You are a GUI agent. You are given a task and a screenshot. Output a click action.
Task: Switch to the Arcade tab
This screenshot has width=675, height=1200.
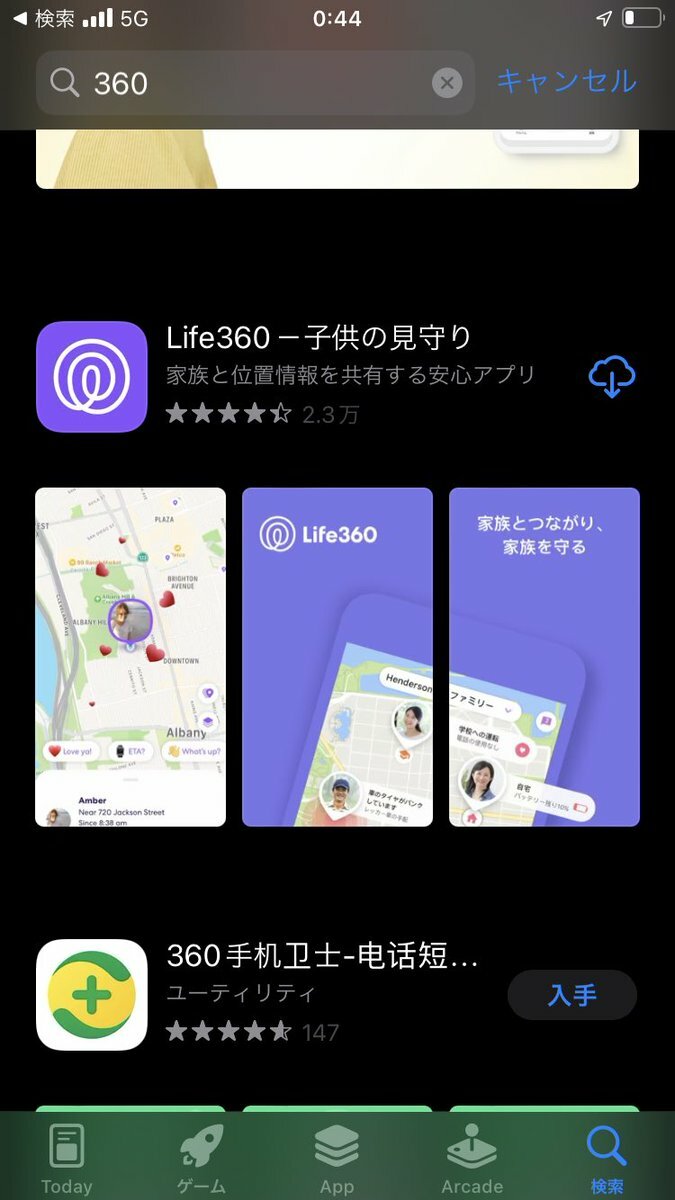(x=472, y=1160)
